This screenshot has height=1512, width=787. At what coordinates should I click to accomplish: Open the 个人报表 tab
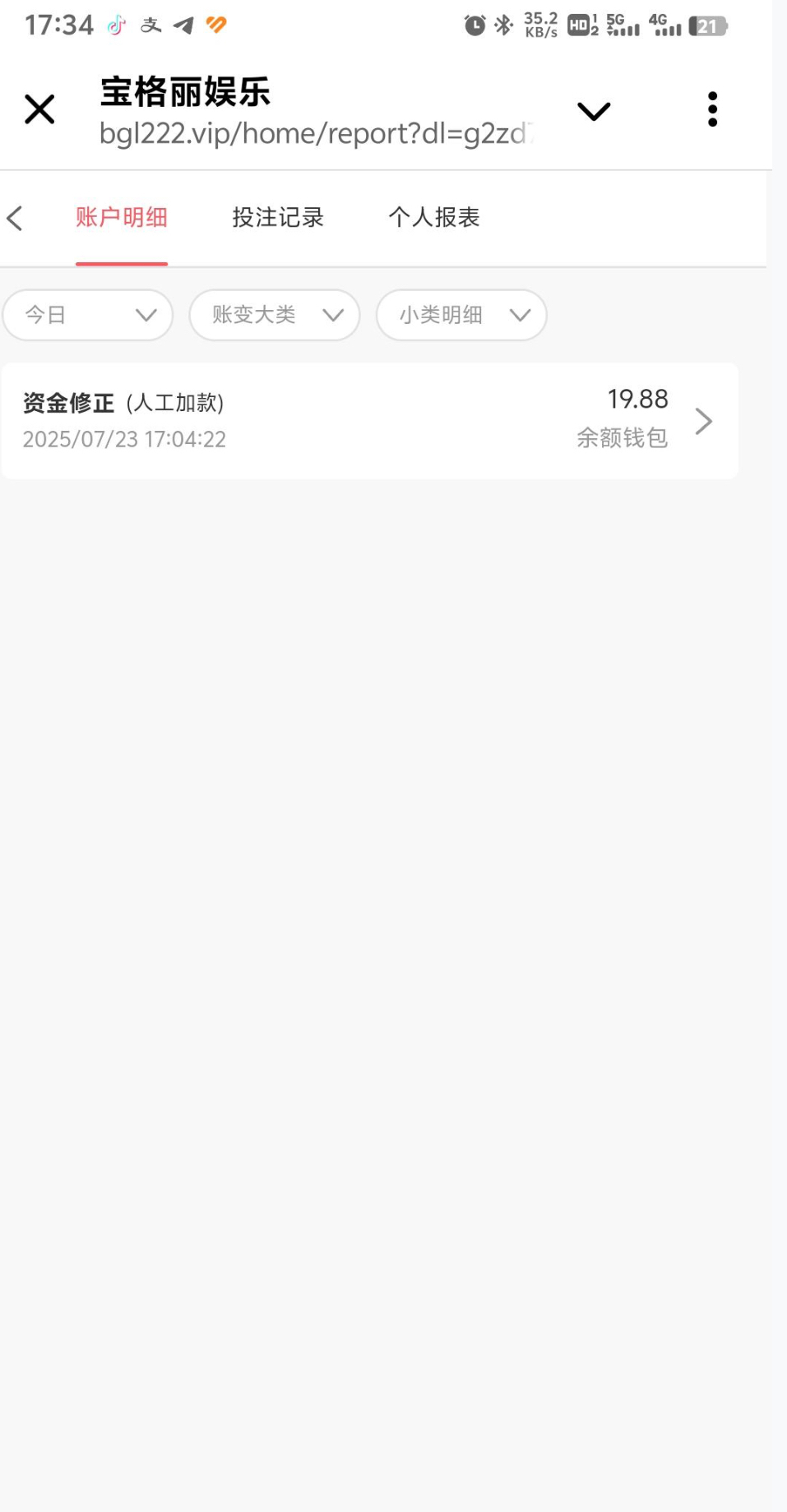[x=434, y=218]
